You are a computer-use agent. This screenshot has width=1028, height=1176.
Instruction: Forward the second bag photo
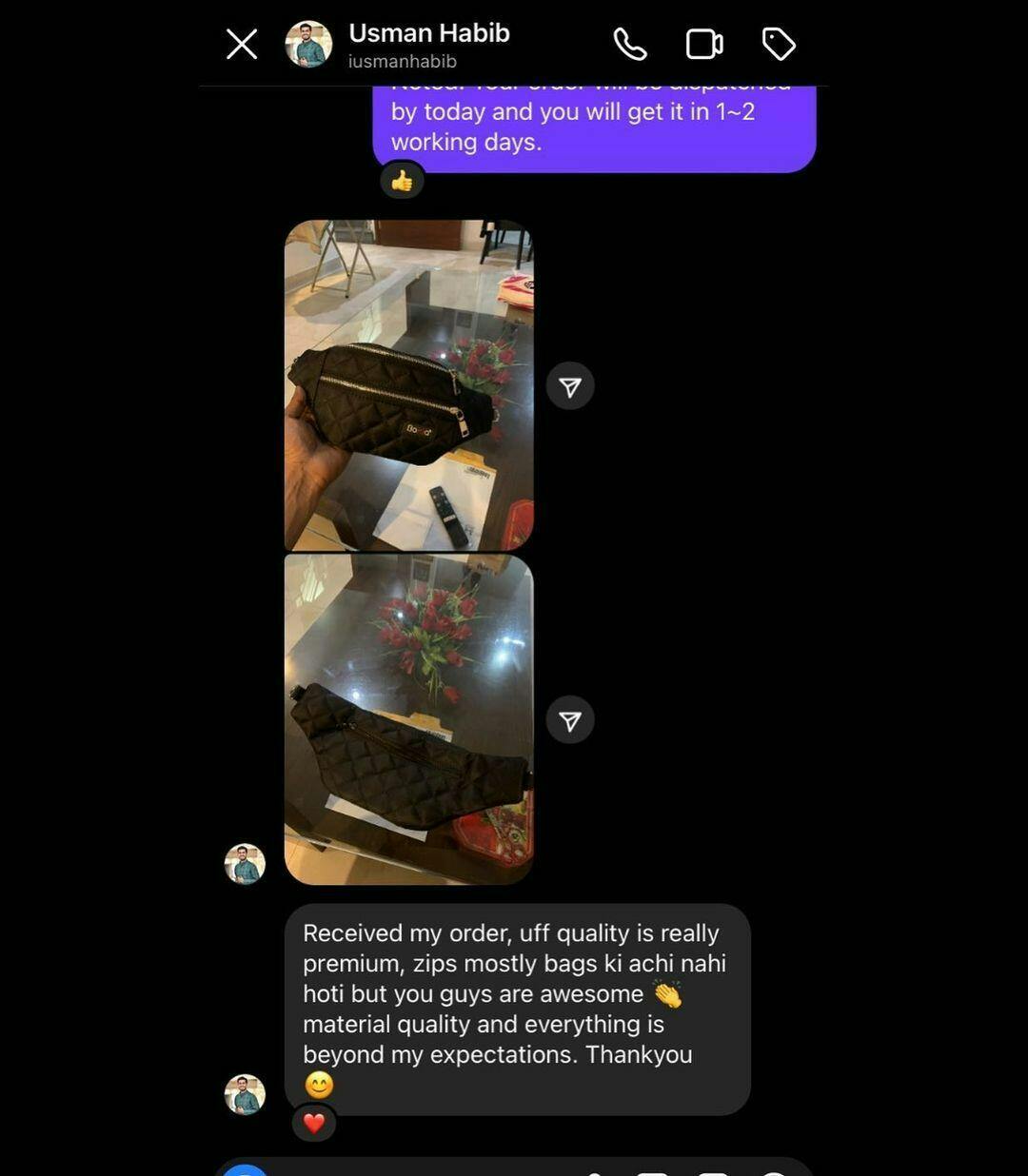tap(570, 720)
